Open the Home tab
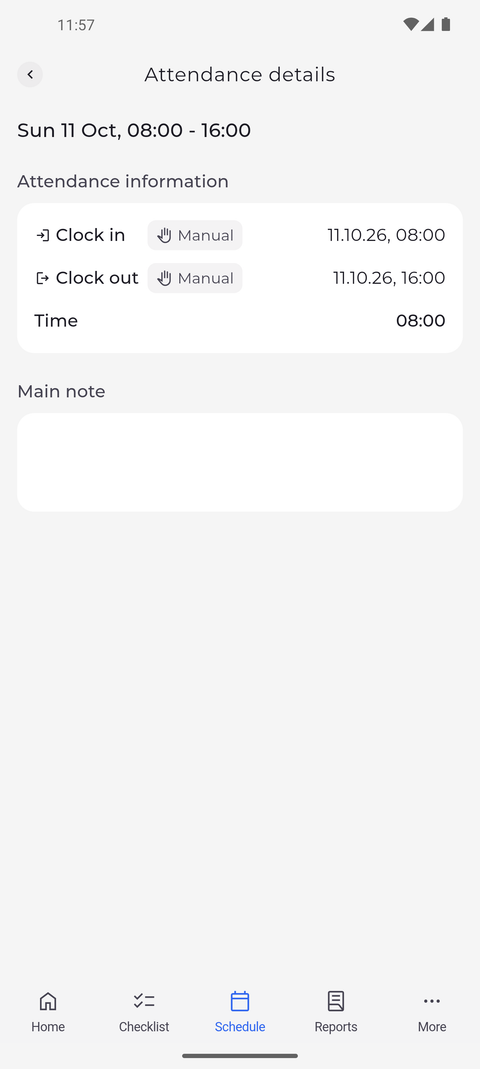 pyautogui.click(x=48, y=1012)
